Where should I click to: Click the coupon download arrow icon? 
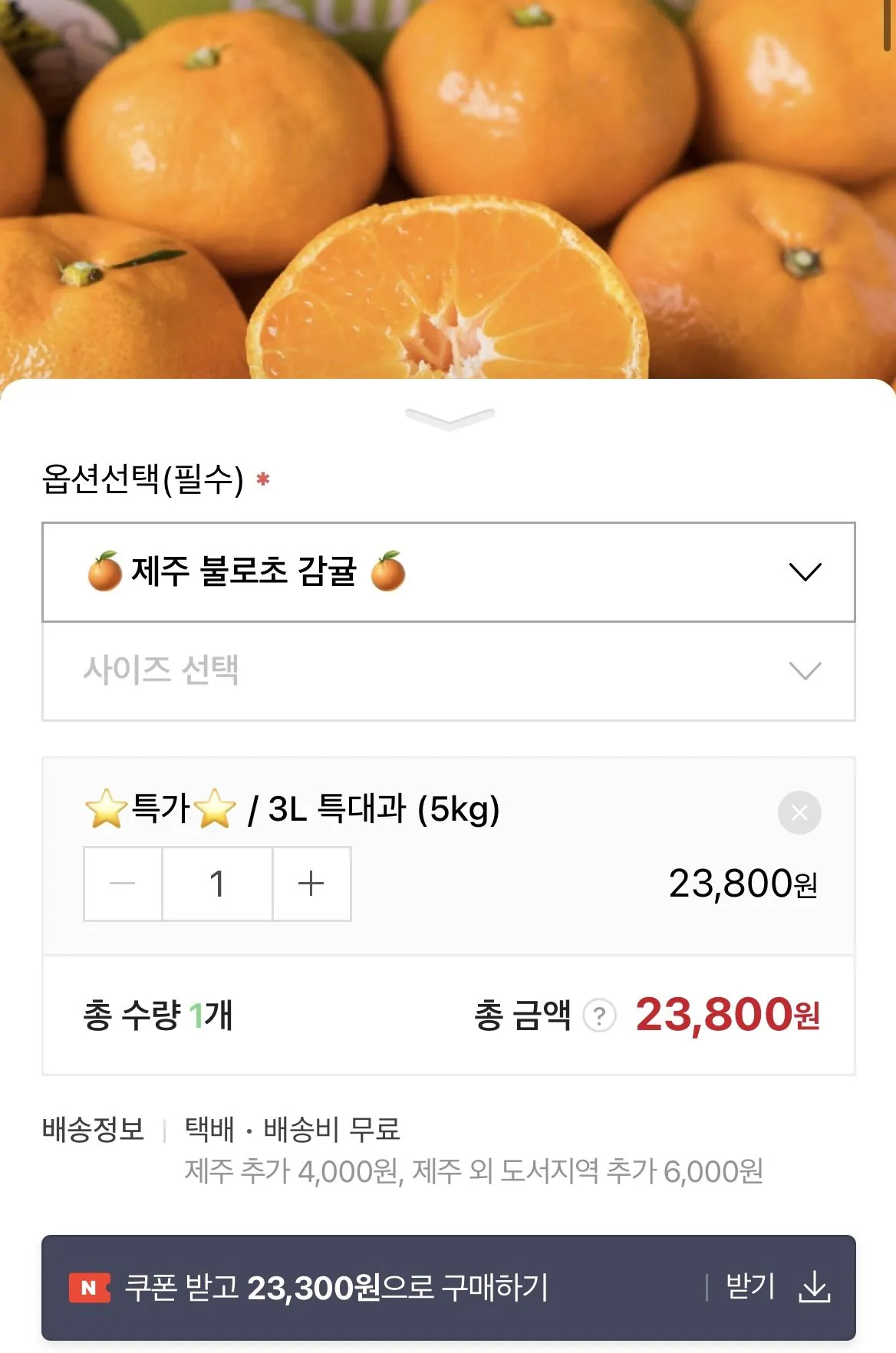815,1286
